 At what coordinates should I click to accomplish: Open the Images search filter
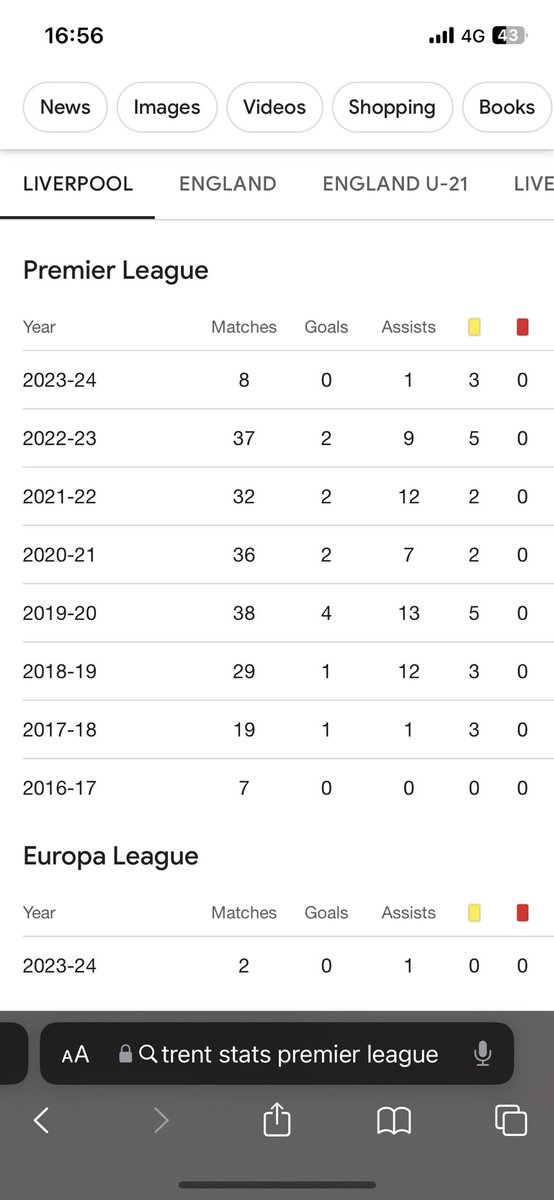pos(165,107)
